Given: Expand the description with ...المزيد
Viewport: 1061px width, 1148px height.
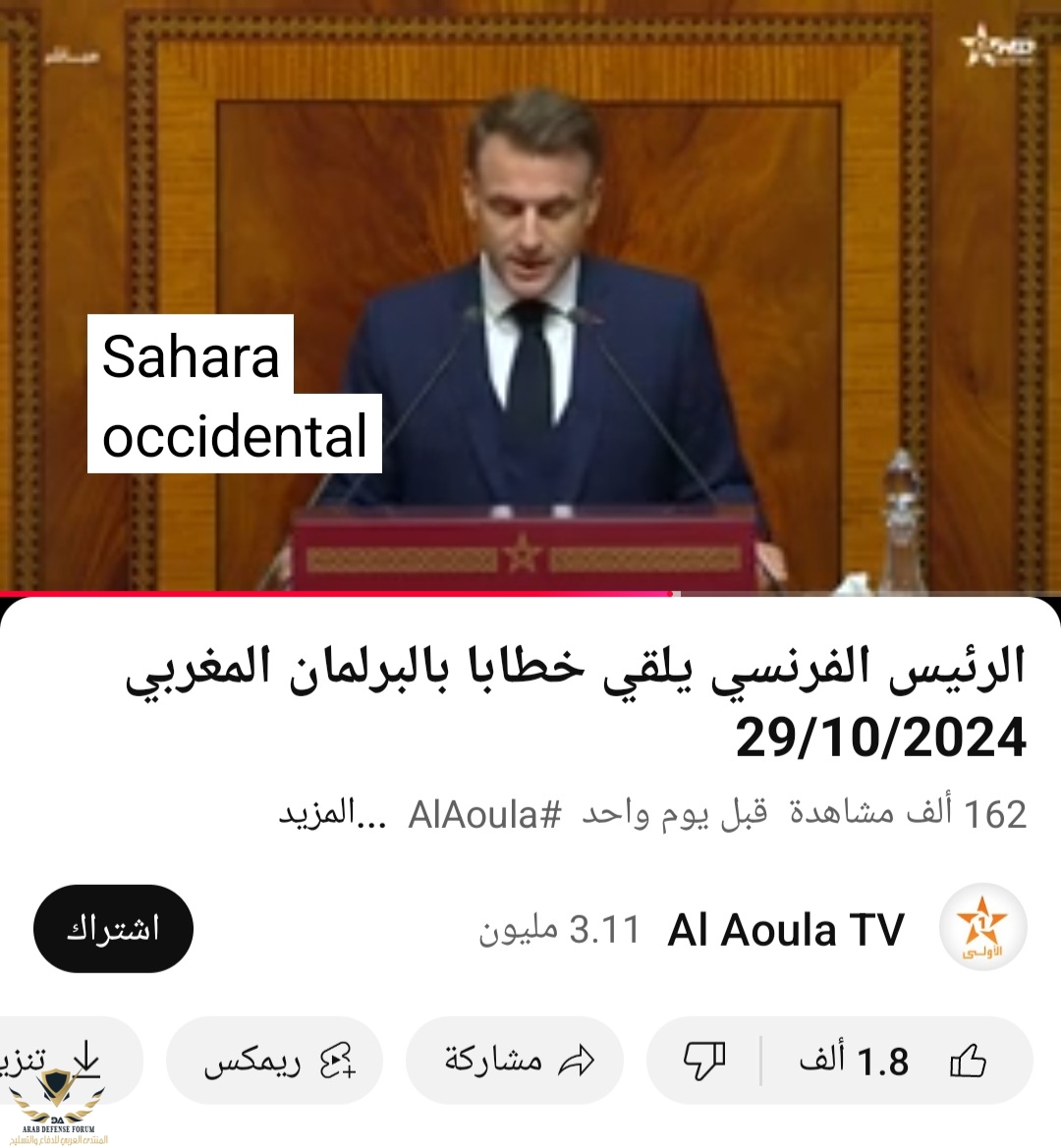Looking at the screenshot, I should 332,814.
